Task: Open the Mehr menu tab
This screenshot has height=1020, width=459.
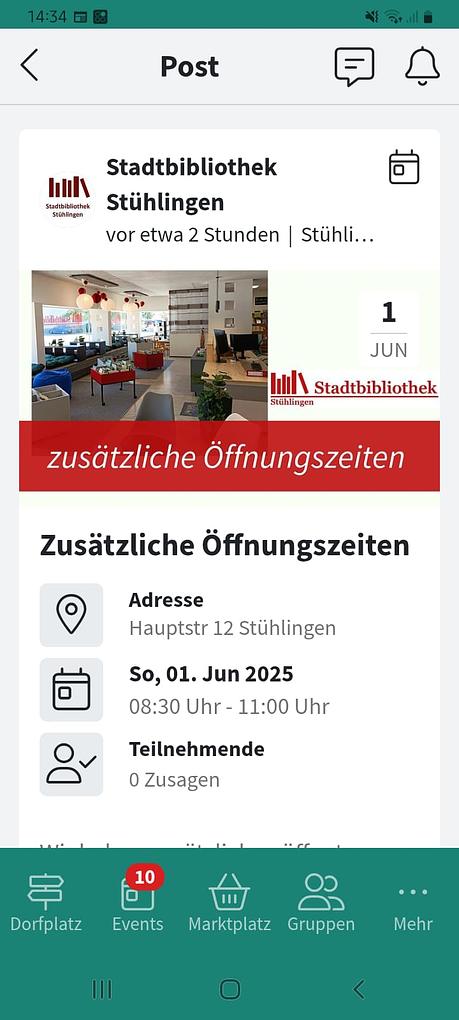Action: click(x=413, y=902)
